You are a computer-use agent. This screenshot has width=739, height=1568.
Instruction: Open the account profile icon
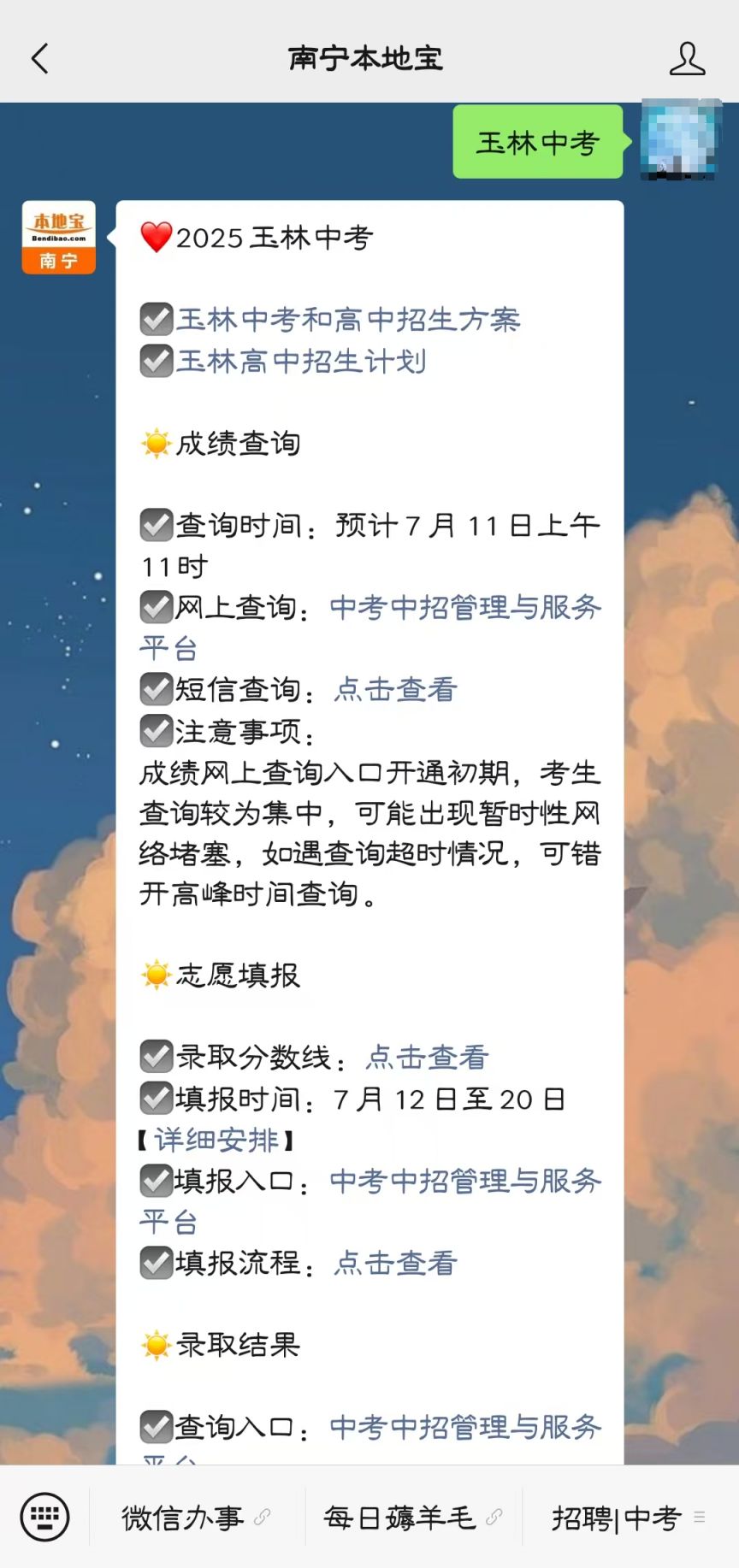[687, 59]
